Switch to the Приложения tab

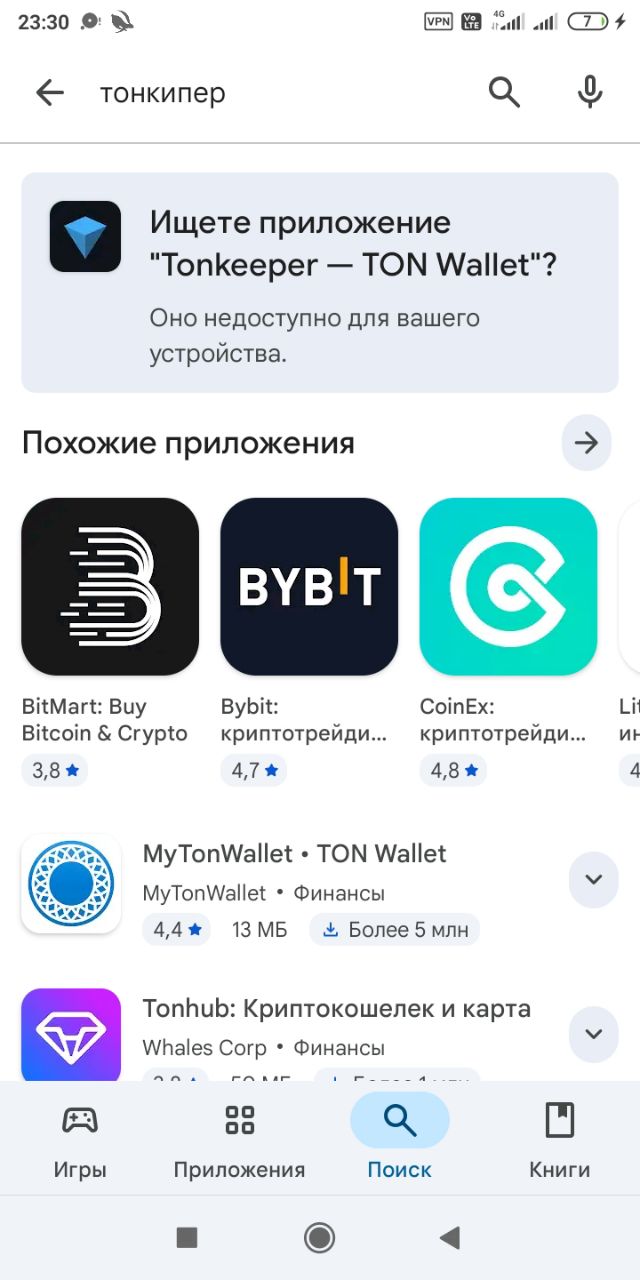point(239,1140)
